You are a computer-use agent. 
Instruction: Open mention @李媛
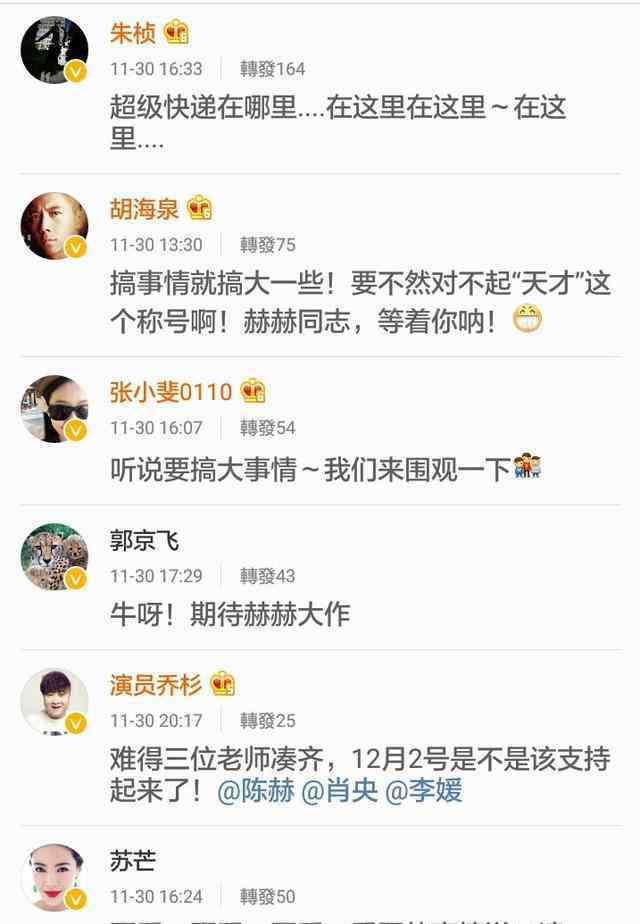pyautogui.click(x=423, y=792)
